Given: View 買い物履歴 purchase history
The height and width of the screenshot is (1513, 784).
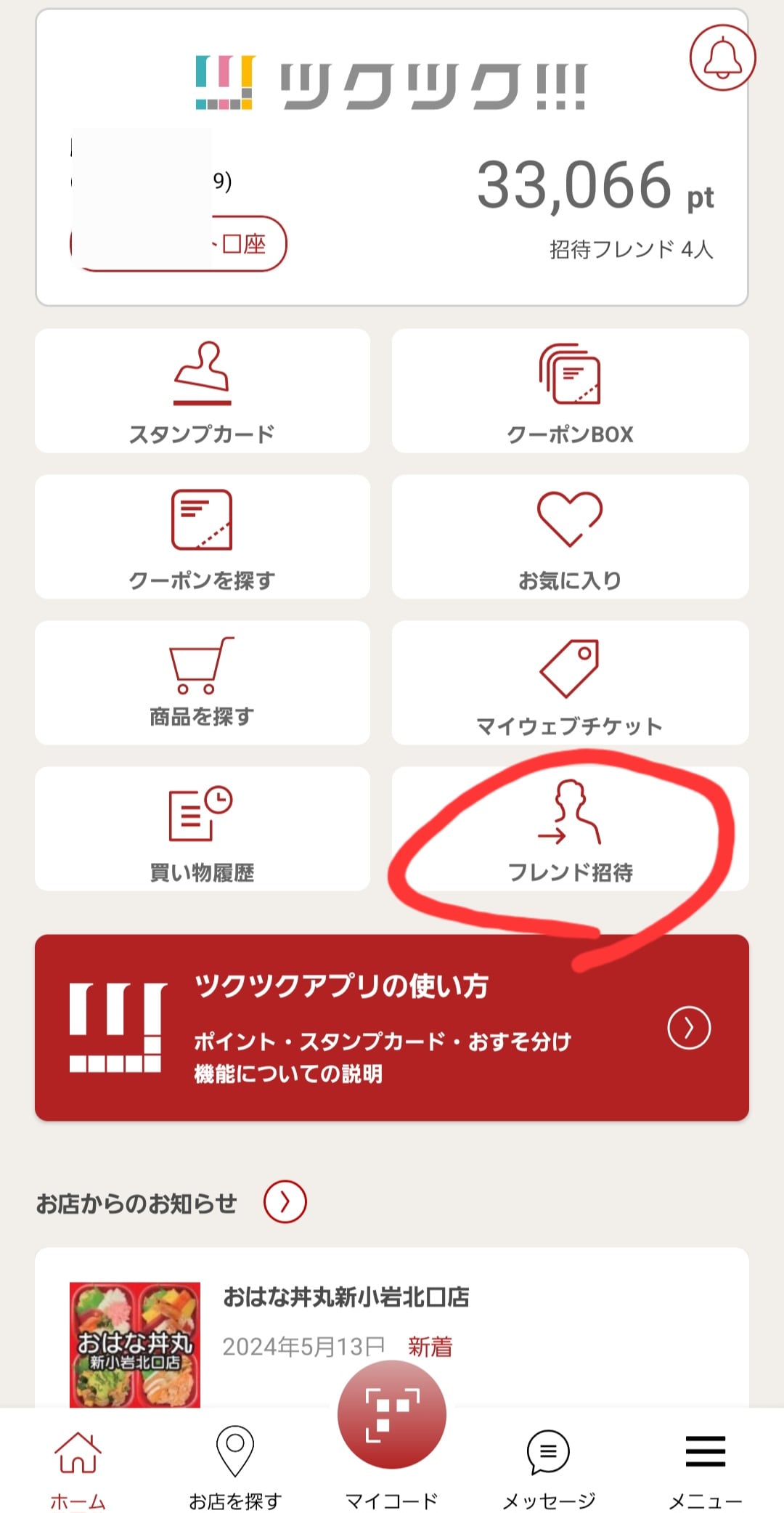Looking at the screenshot, I should [x=202, y=829].
